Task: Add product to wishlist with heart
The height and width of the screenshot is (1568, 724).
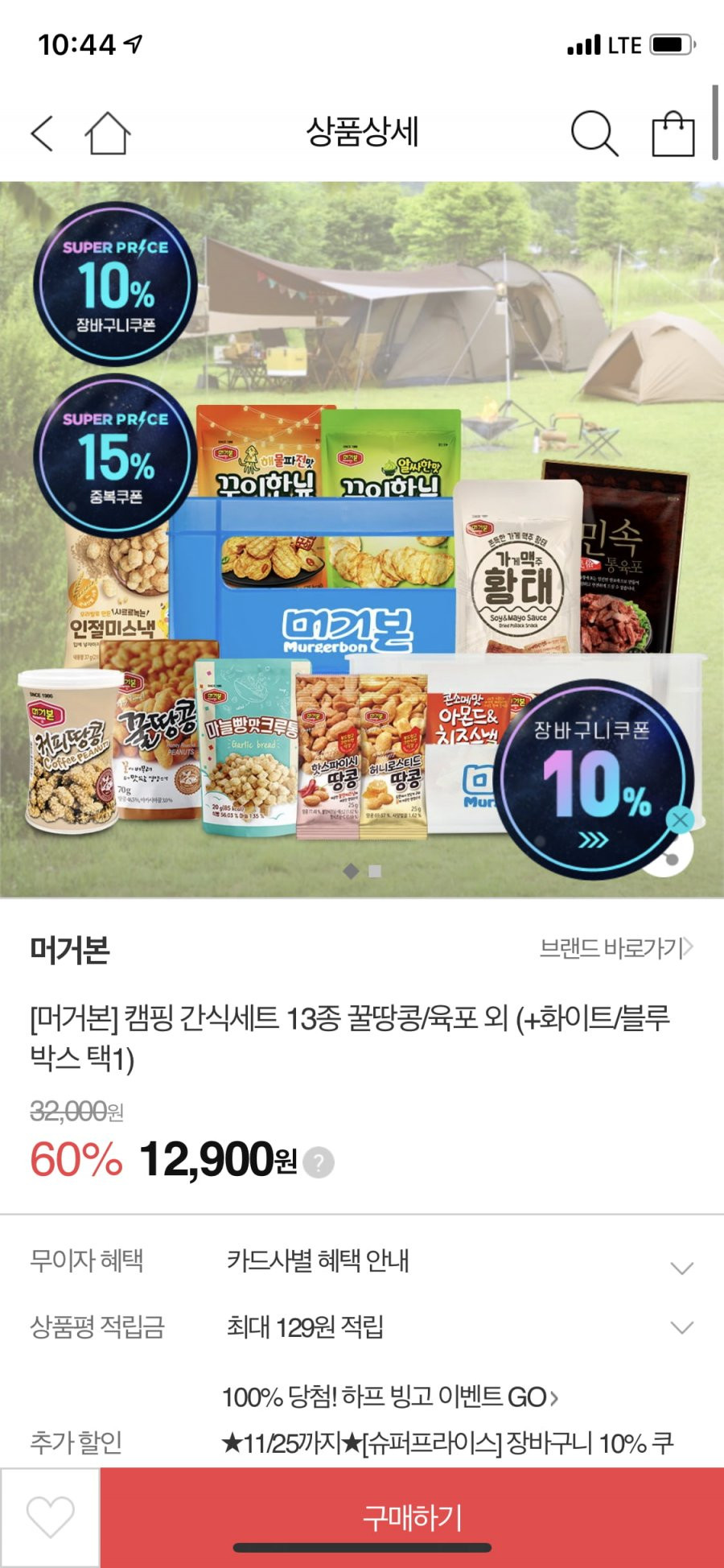Action: coord(50,1517)
